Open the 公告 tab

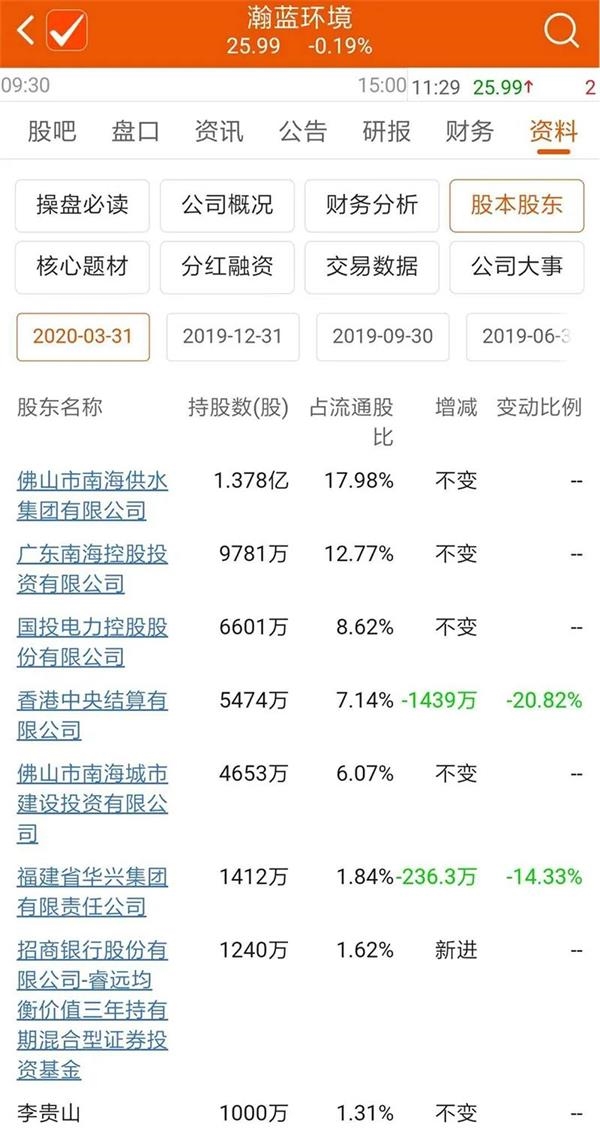point(303,131)
